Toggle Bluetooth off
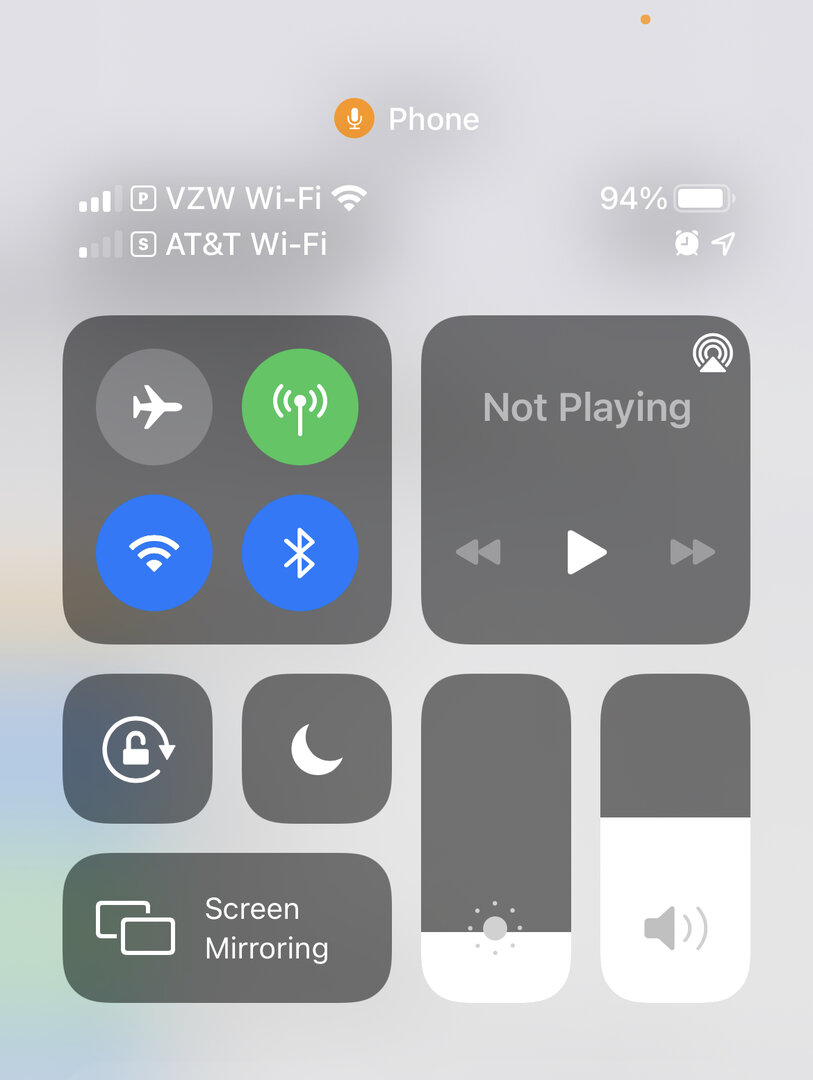The height and width of the screenshot is (1080, 813). pyautogui.click(x=300, y=552)
